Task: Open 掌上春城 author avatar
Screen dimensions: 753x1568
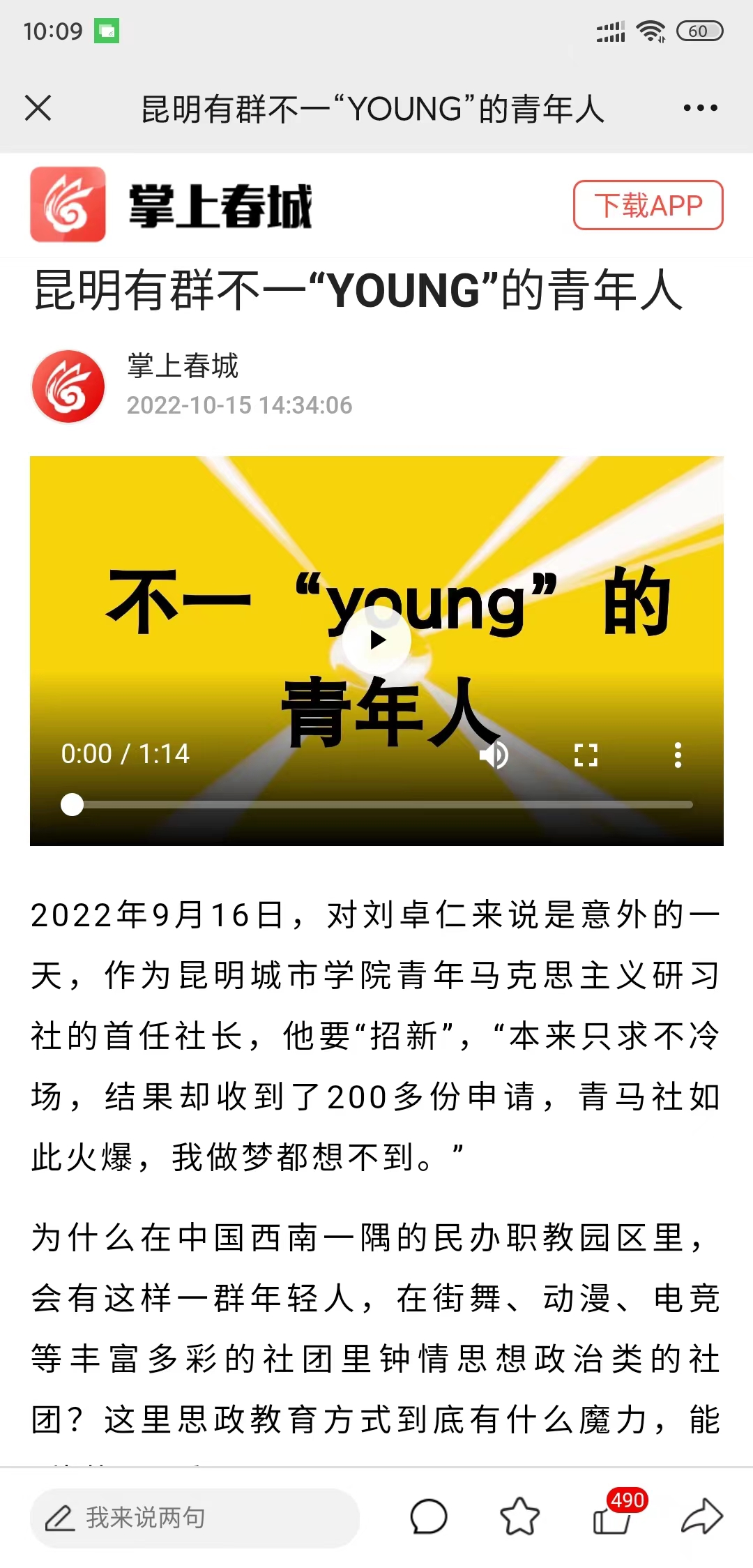Action: tap(68, 386)
